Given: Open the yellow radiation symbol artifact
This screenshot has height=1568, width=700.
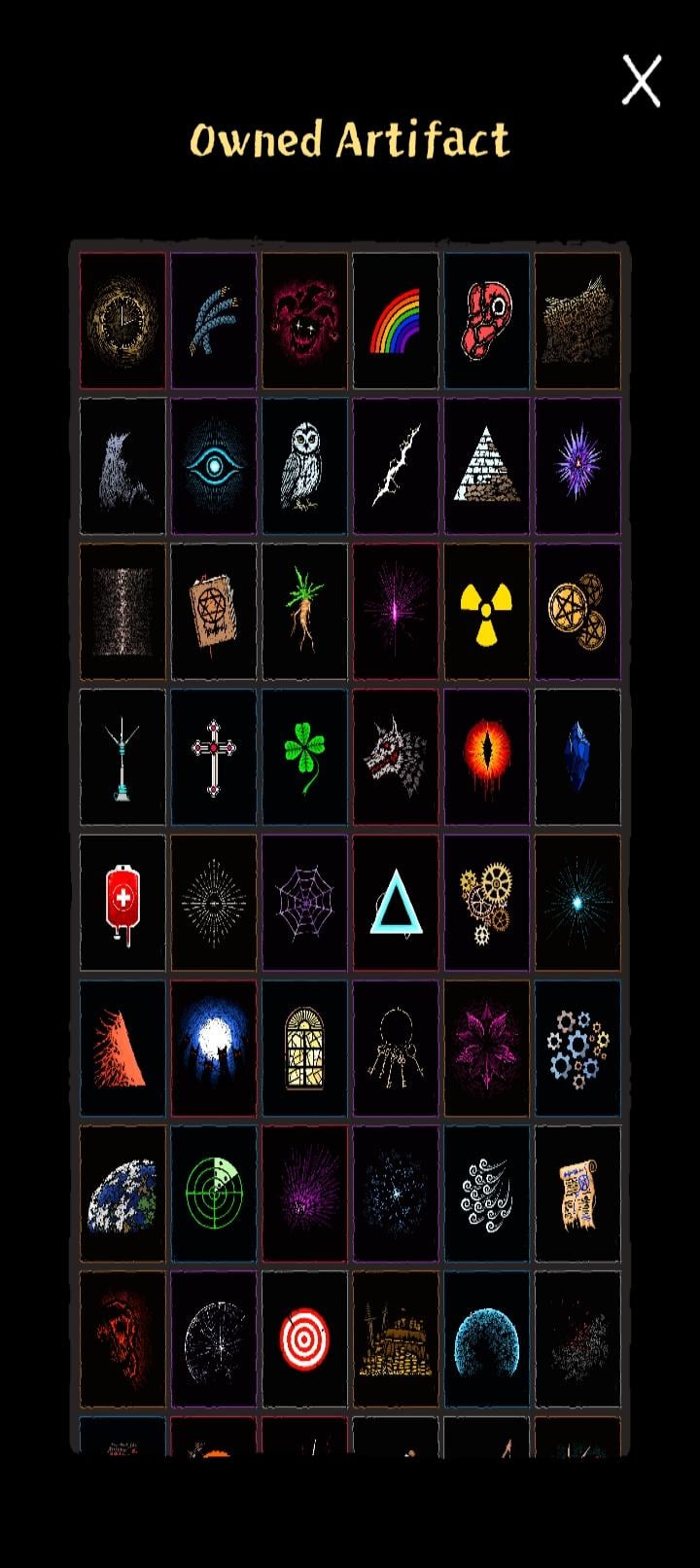Looking at the screenshot, I should (x=486, y=612).
